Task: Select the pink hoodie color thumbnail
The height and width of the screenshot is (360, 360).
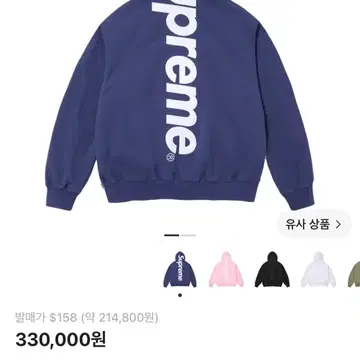Action: tap(226, 269)
